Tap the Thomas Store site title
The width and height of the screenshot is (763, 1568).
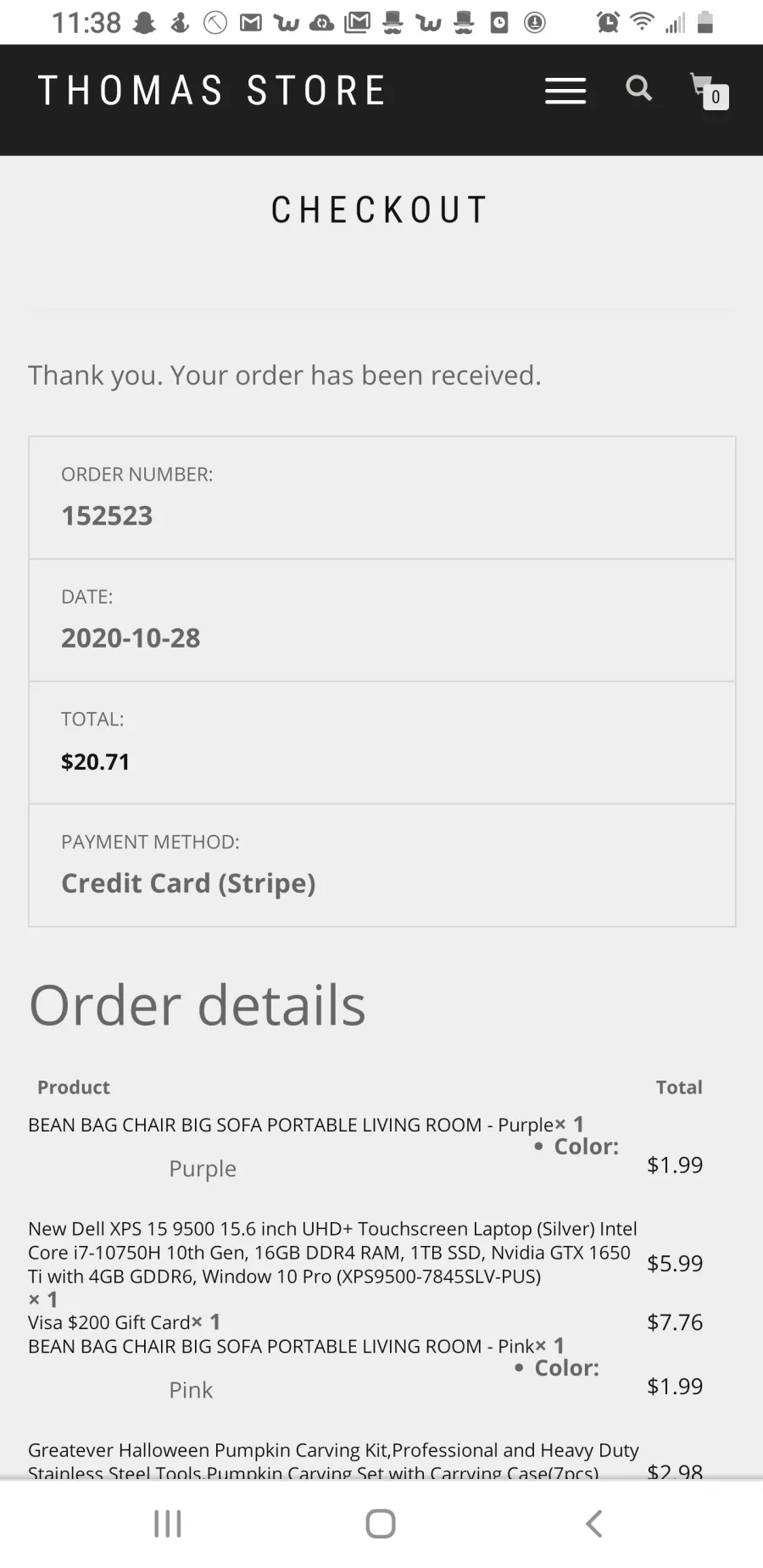pyautogui.click(x=212, y=91)
